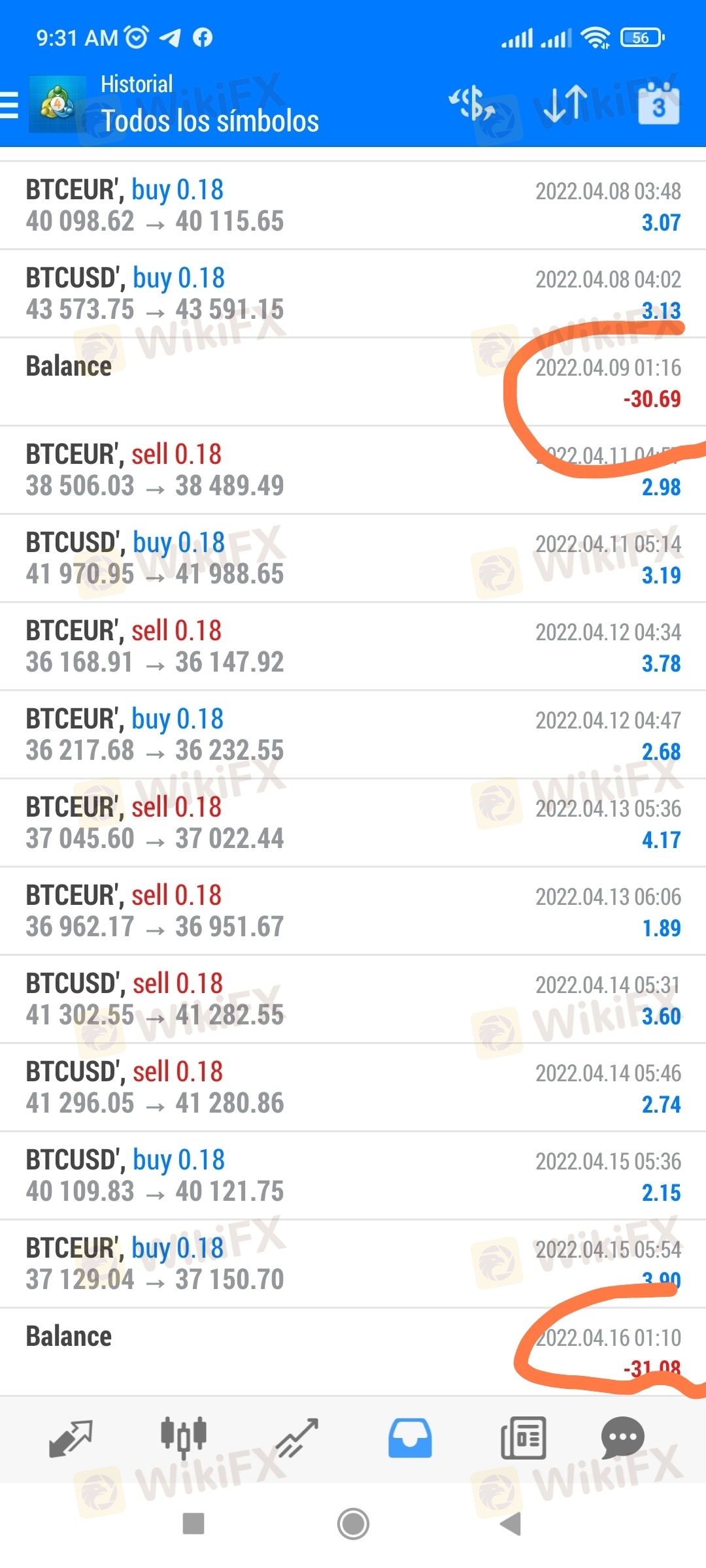Switch to the candlestick Chart tab
The image size is (706, 1568).
(x=184, y=1437)
